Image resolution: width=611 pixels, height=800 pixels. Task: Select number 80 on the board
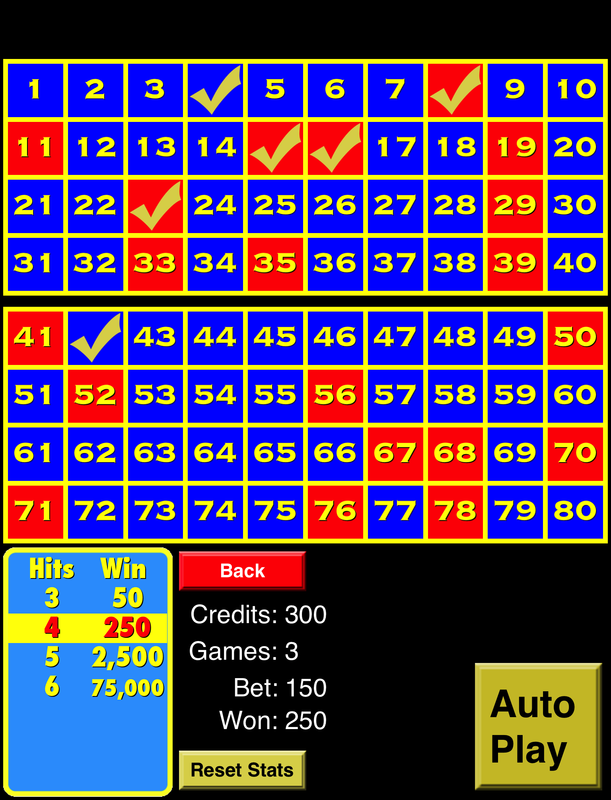[575, 511]
